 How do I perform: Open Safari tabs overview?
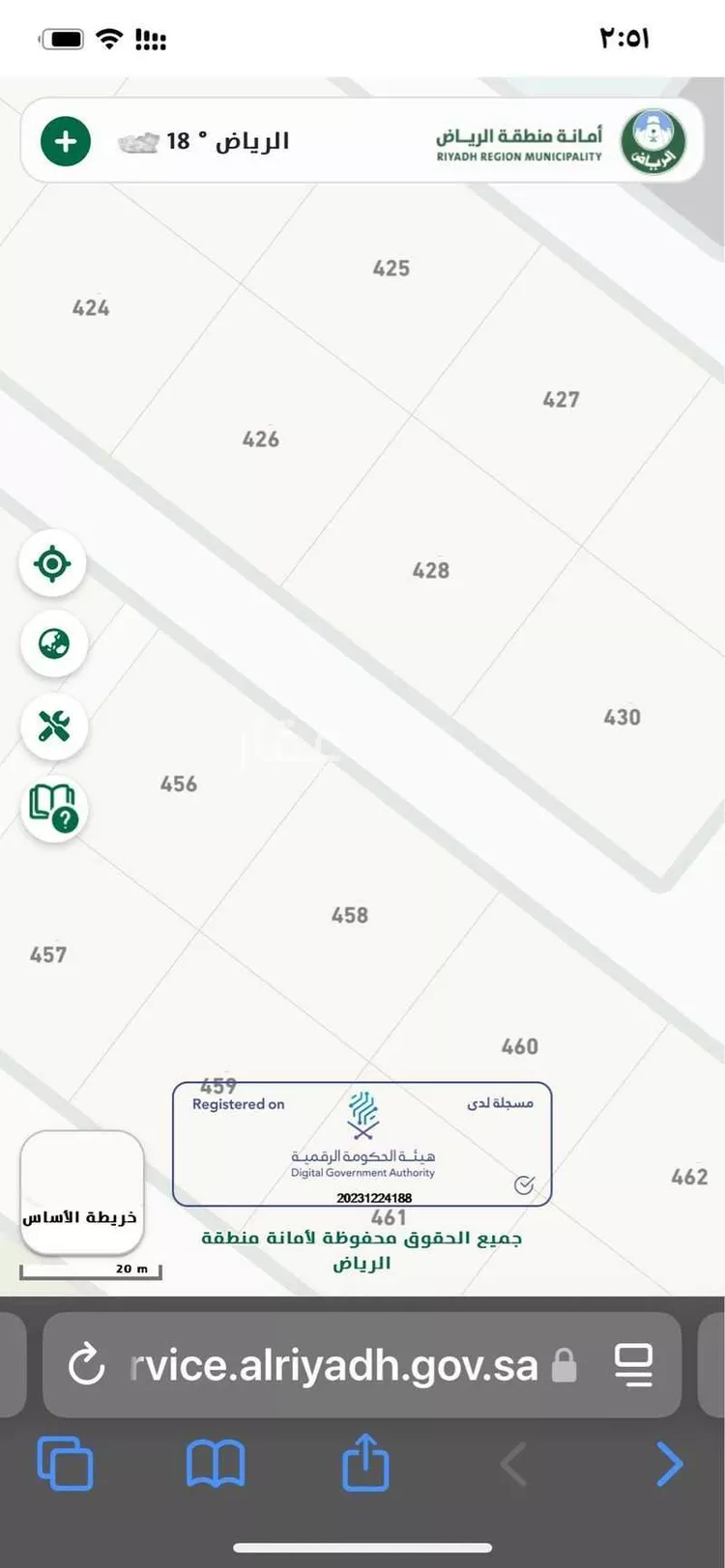point(65,1463)
